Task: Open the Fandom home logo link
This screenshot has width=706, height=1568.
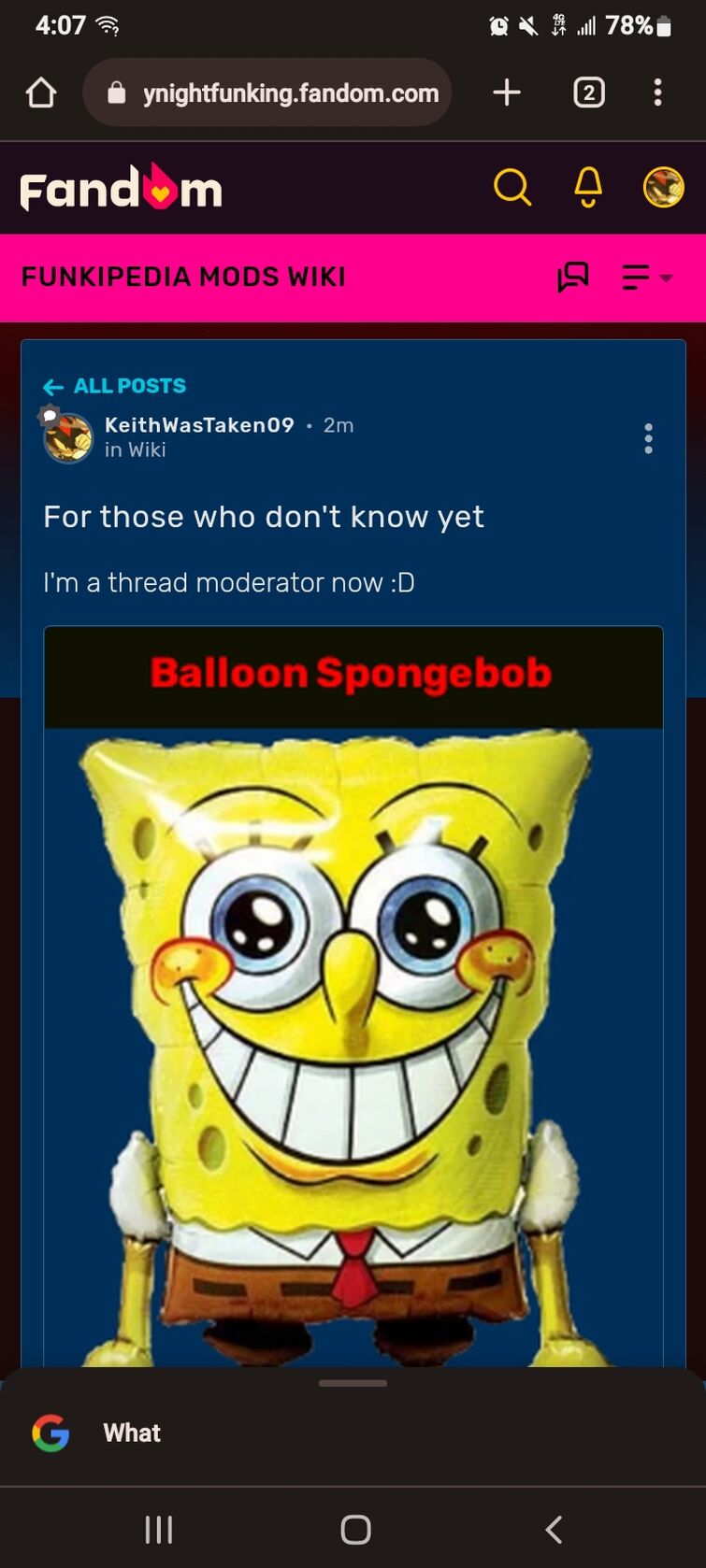Action: pyautogui.click(x=121, y=188)
